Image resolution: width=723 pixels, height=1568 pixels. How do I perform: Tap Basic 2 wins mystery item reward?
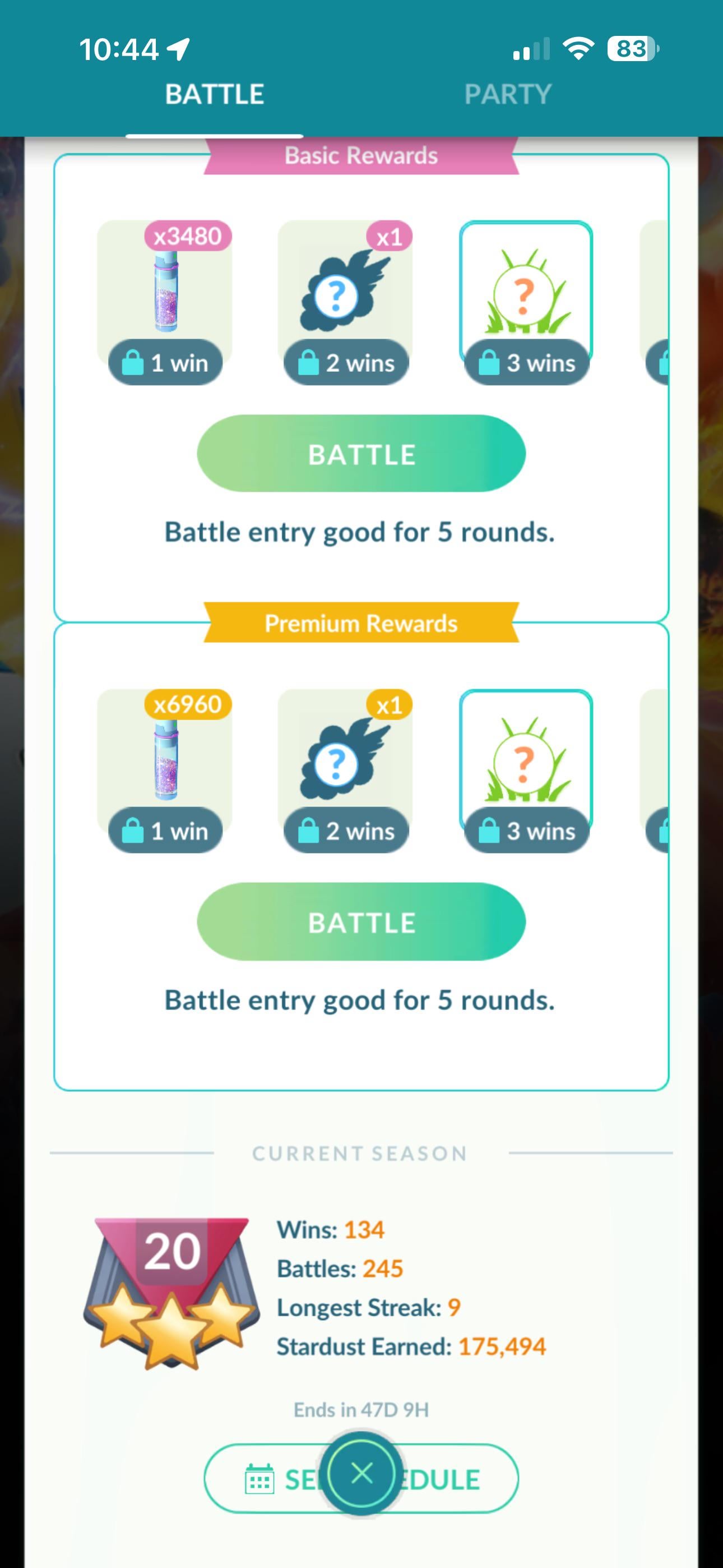(x=345, y=292)
